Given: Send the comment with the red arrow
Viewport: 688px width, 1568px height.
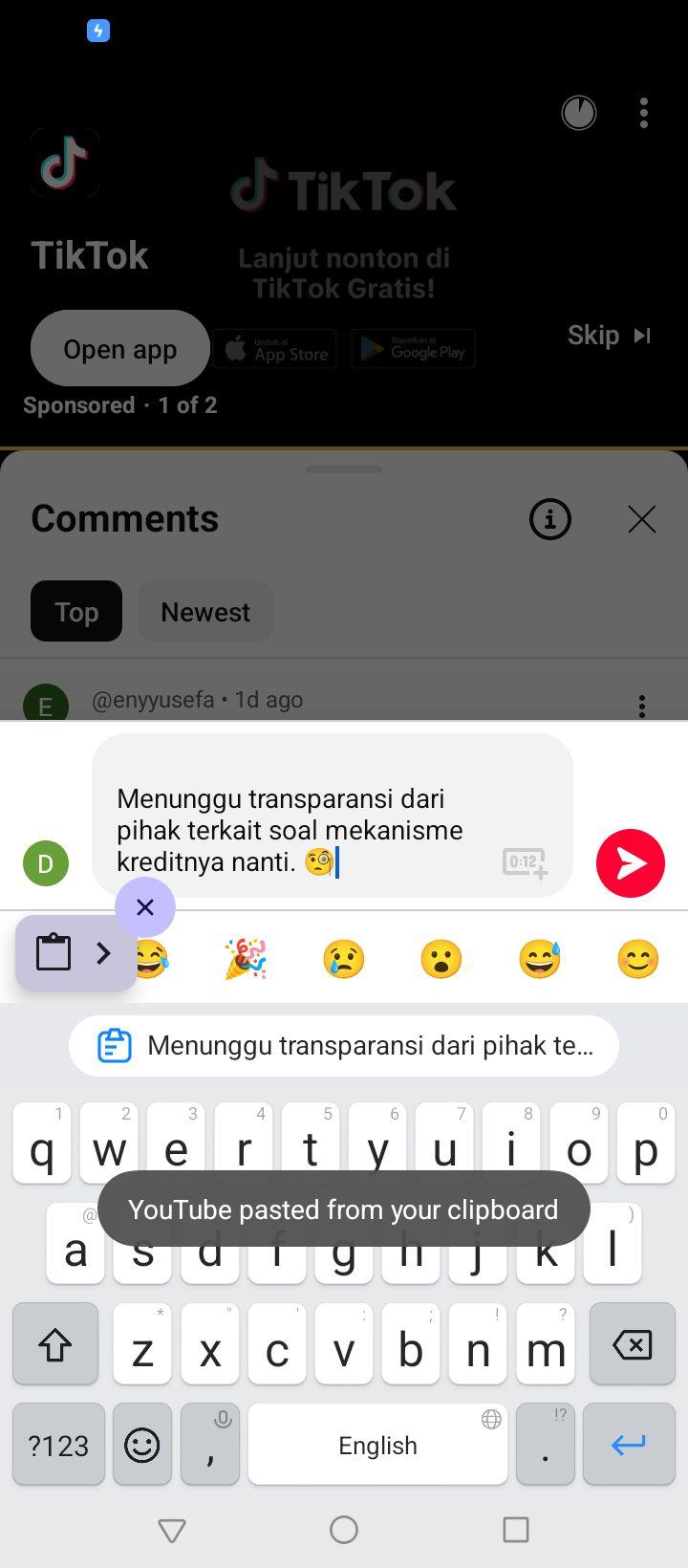Looking at the screenshot, I should click(630, 863).
